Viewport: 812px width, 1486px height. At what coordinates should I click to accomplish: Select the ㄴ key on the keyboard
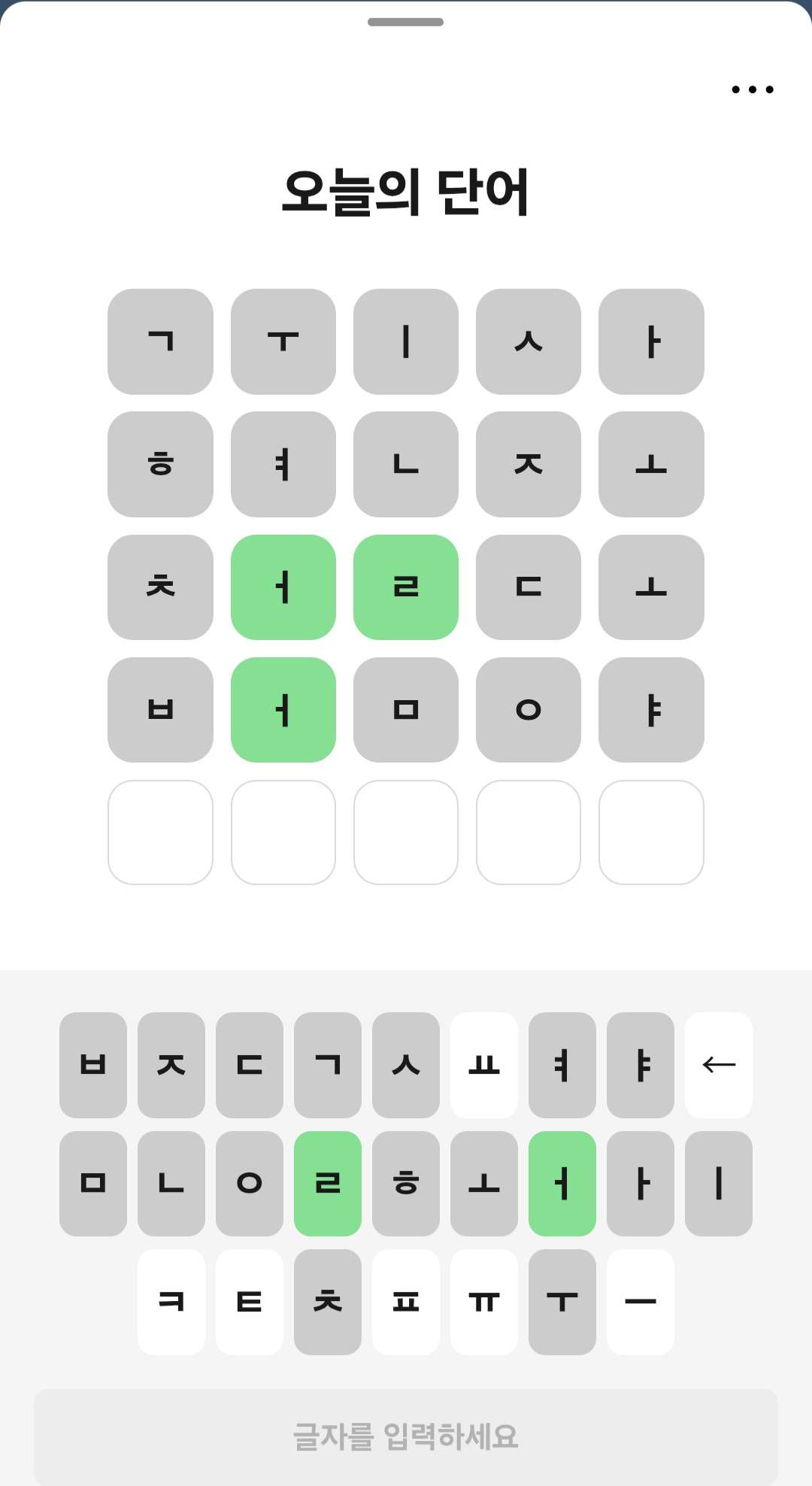click(x=171, y=1183)
